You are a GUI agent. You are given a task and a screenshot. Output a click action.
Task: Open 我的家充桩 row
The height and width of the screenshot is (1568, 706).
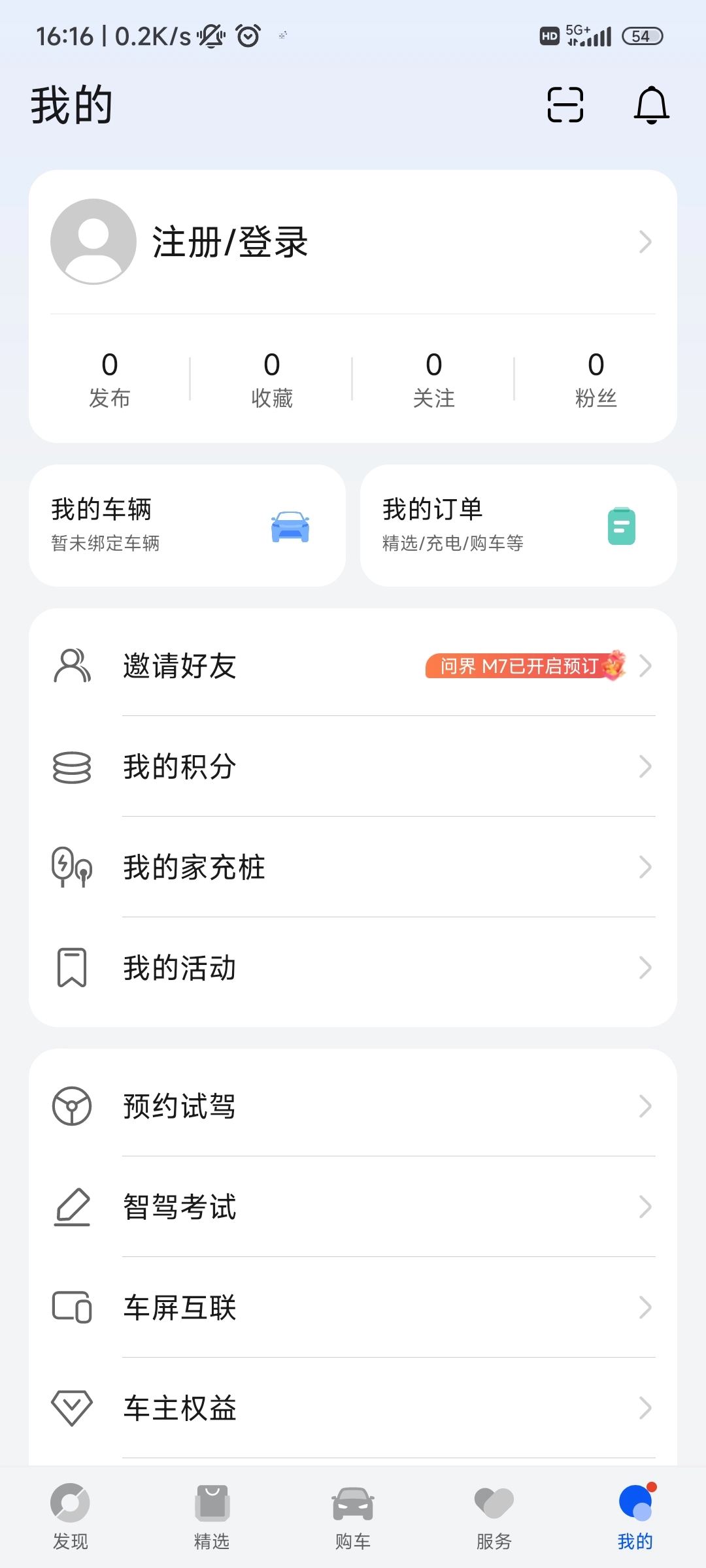(x=353, y=868)
